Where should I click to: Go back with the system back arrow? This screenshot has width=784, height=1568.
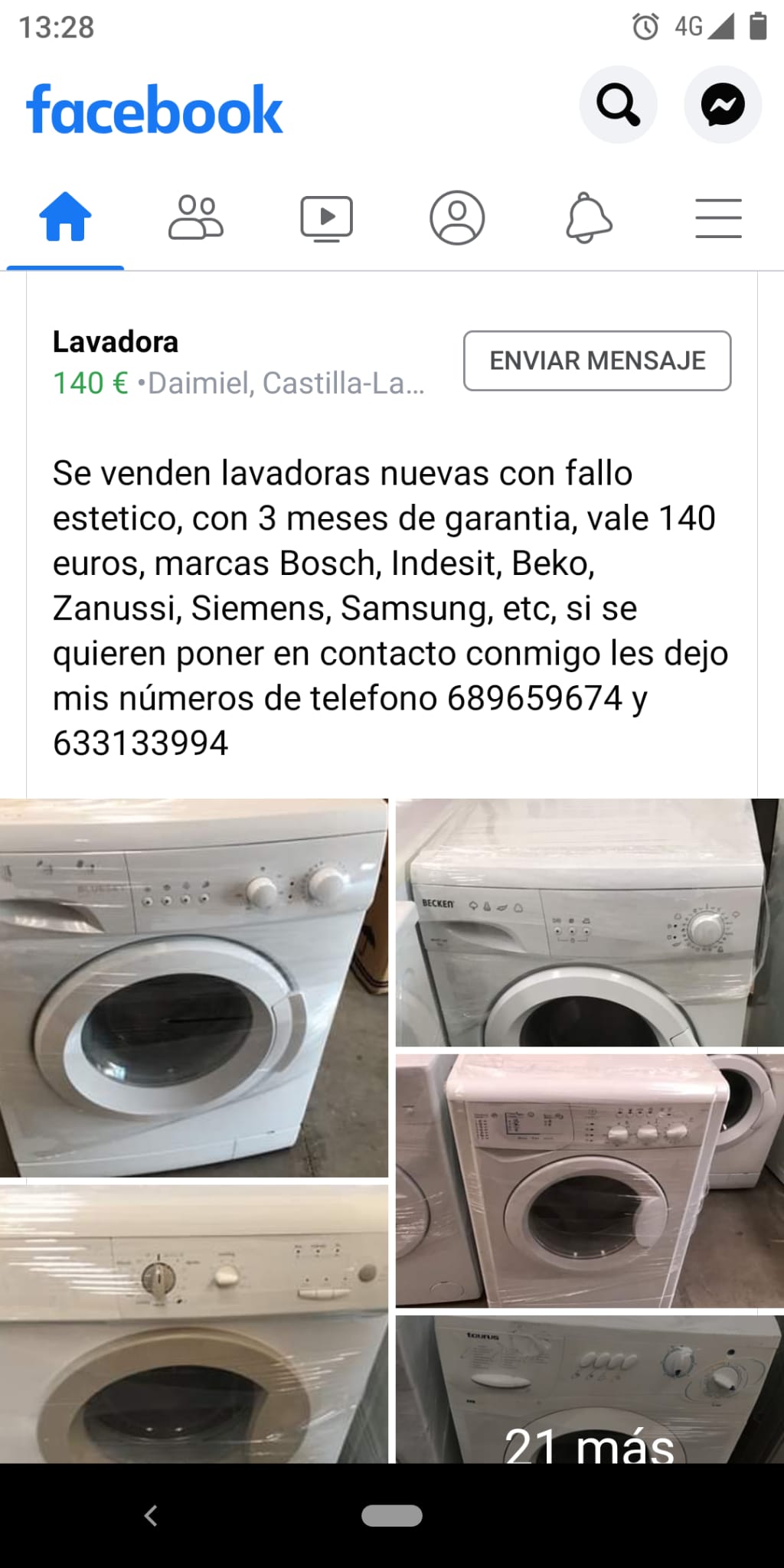click(x=151, y=1515)
